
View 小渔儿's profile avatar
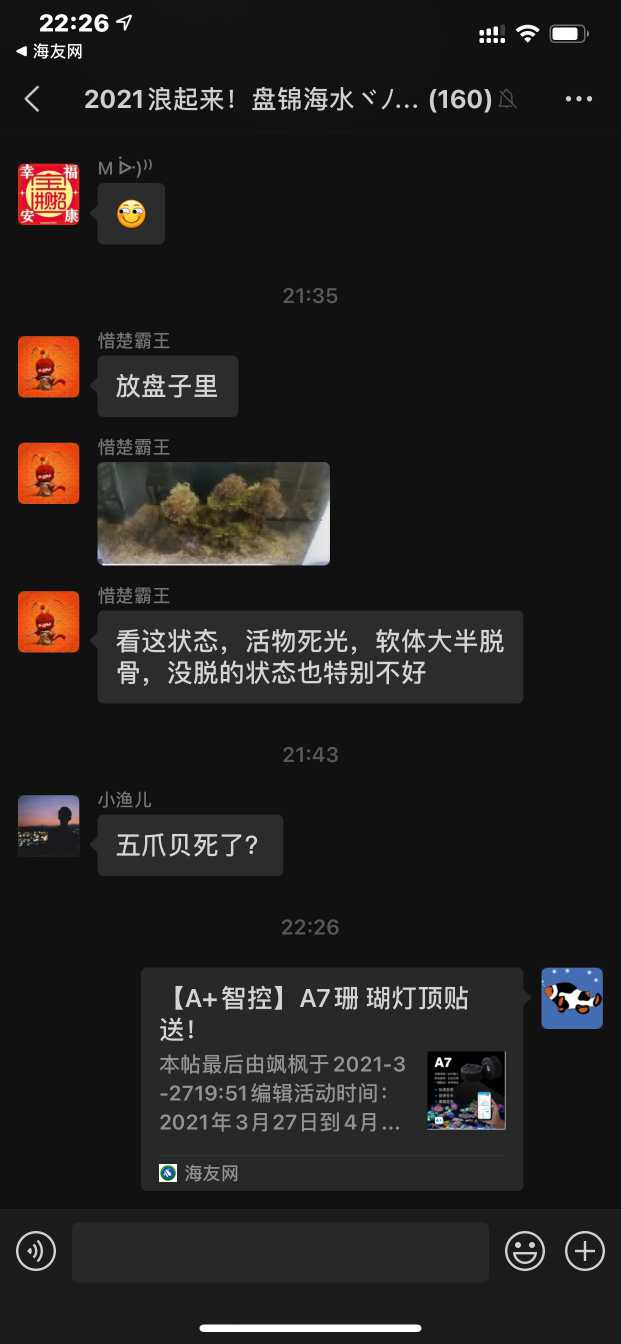click(48, 826)
